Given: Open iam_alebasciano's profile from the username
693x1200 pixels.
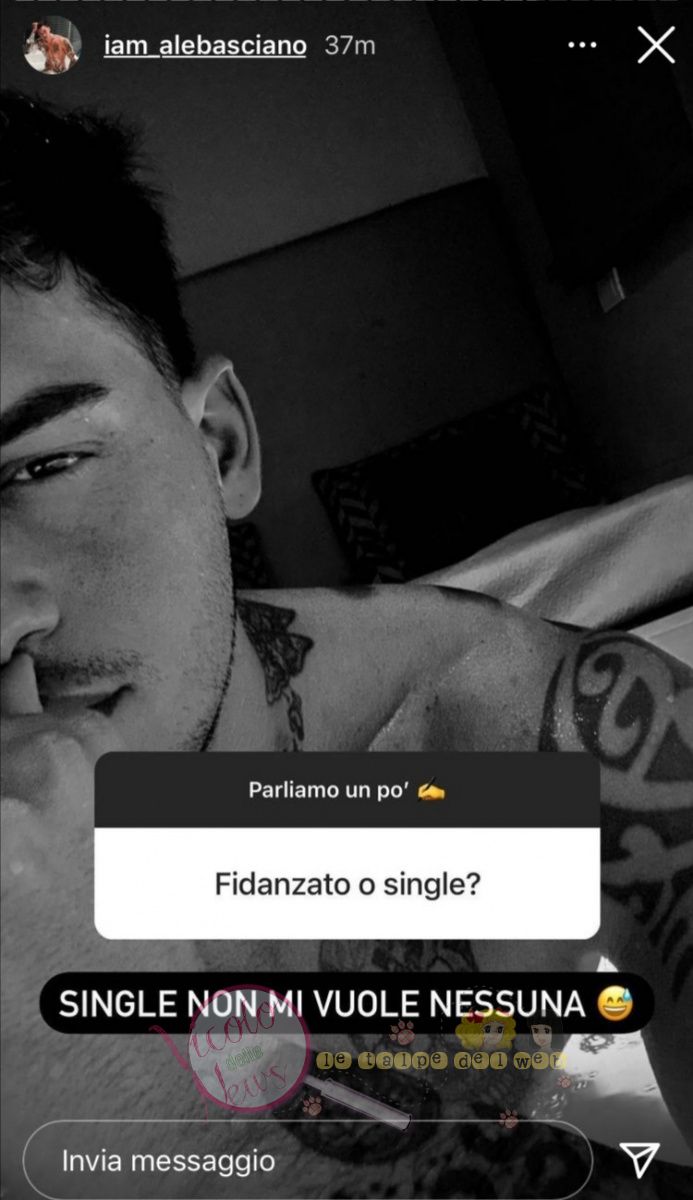Looking at the screenshot, I should point(204,46).
